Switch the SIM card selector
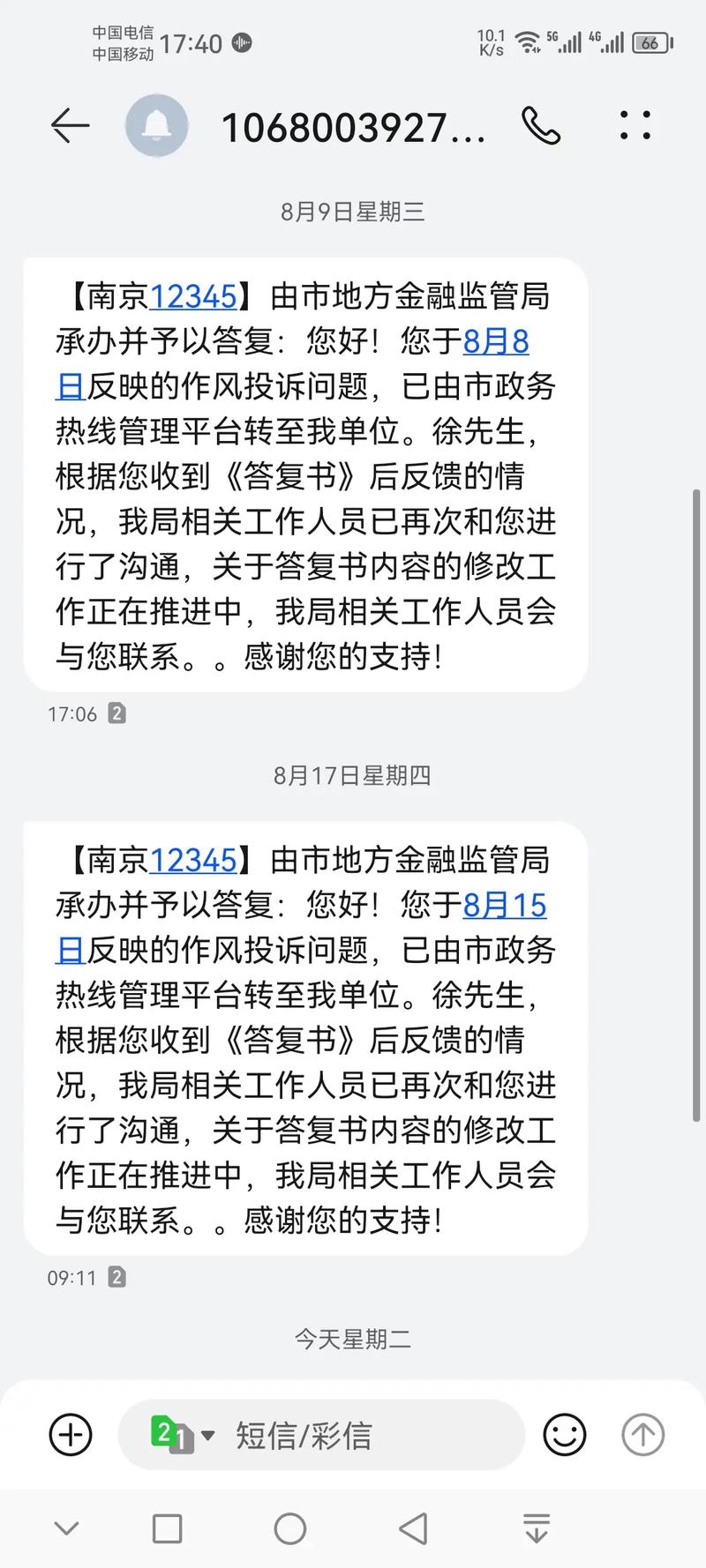 pos(181,1435)
